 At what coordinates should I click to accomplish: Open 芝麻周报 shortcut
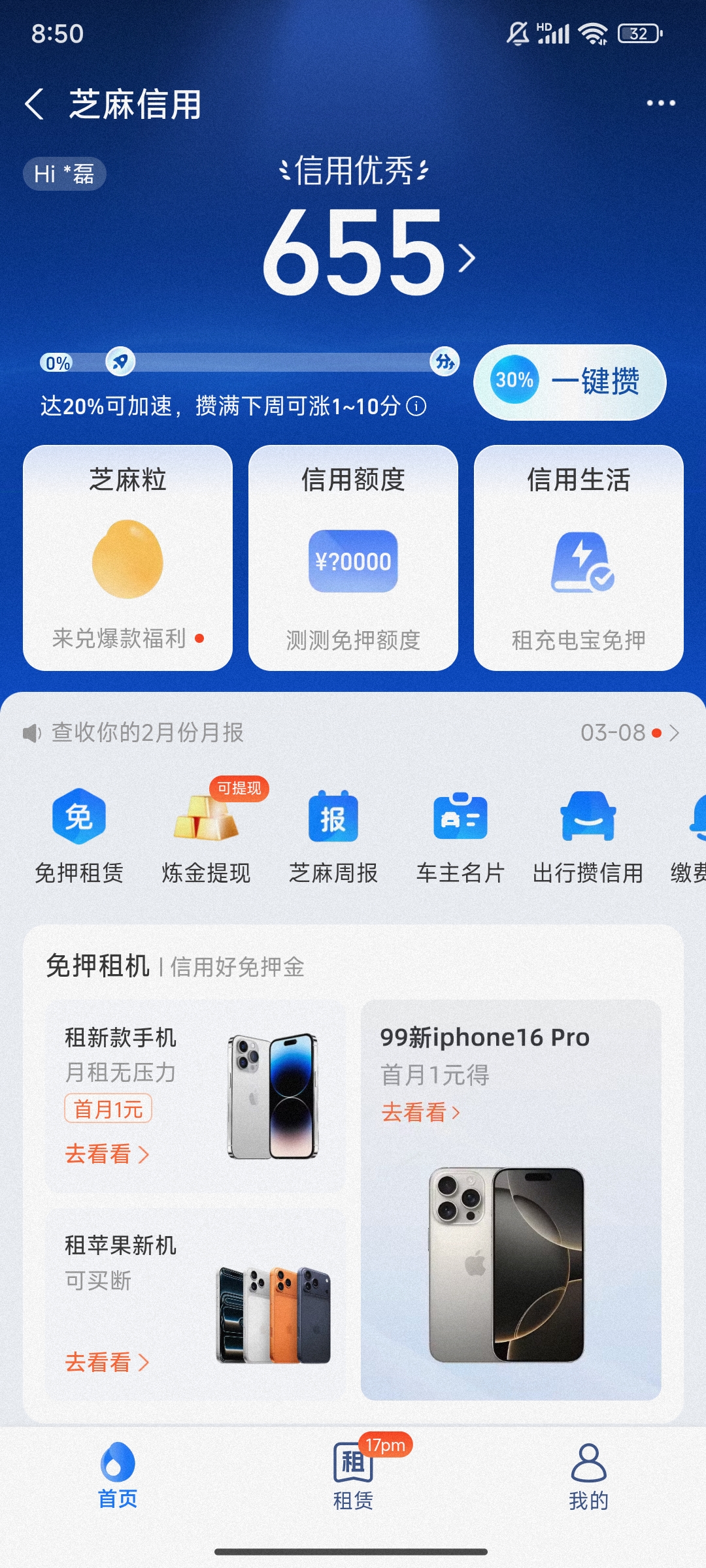pos(333,836)
